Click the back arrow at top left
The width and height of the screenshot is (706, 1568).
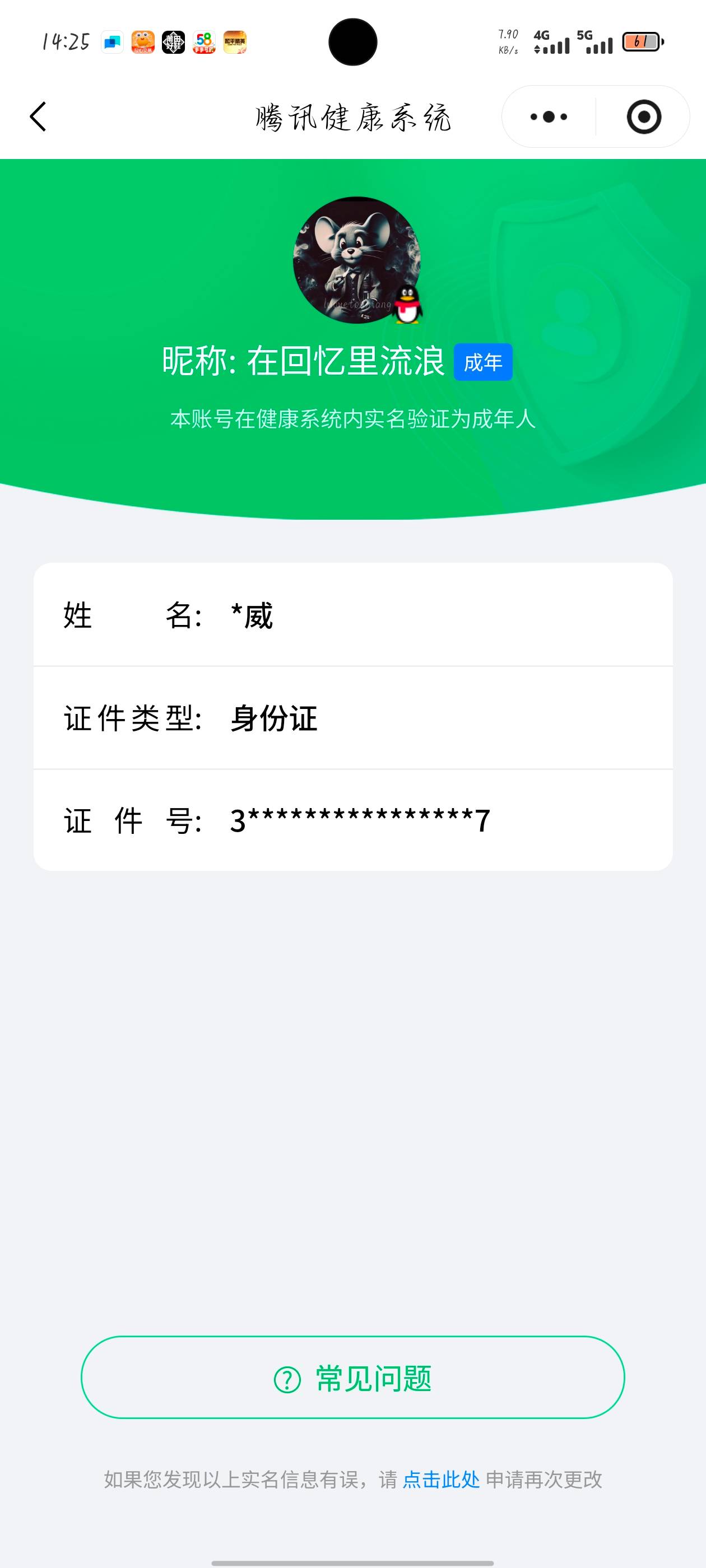[39, 118]
